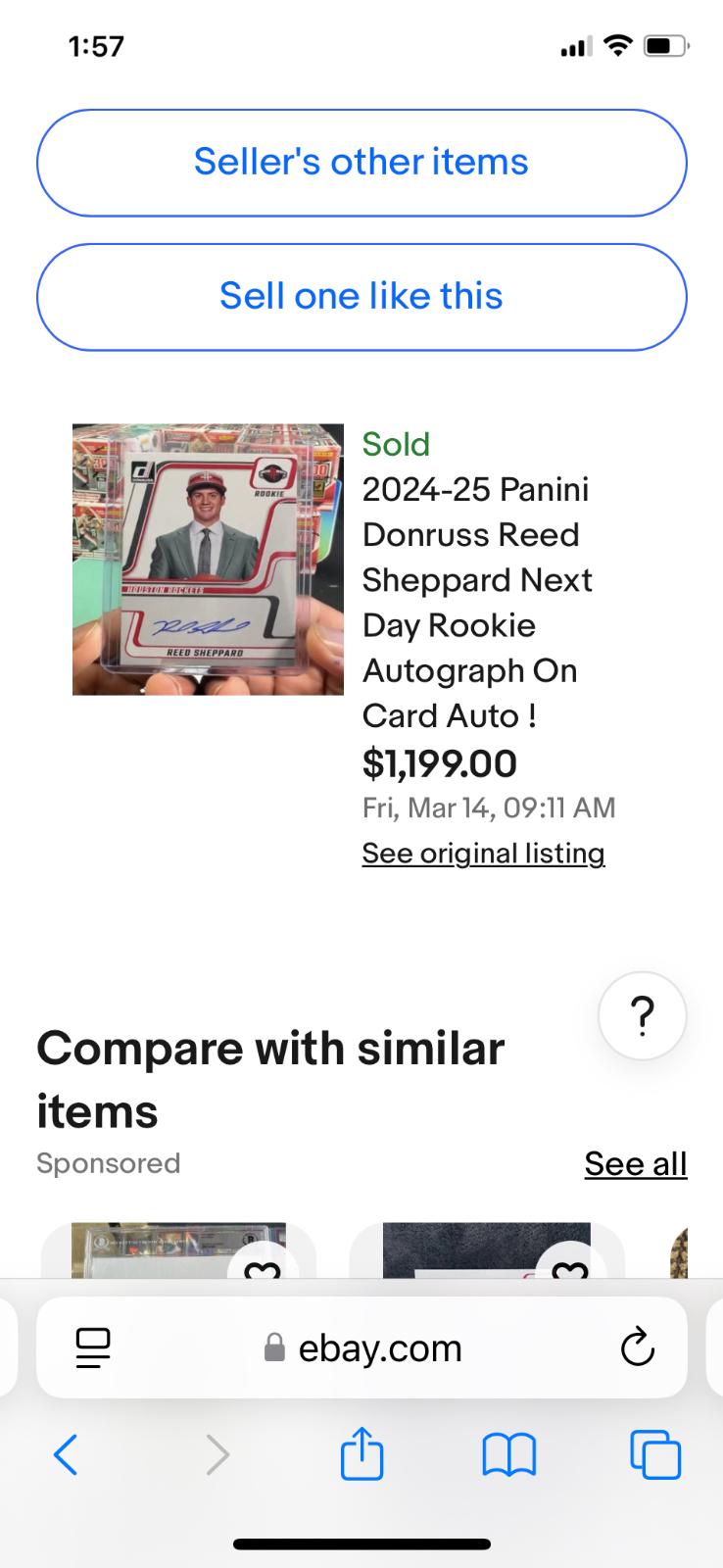Show open Safari tabs

click(655, 1454)
